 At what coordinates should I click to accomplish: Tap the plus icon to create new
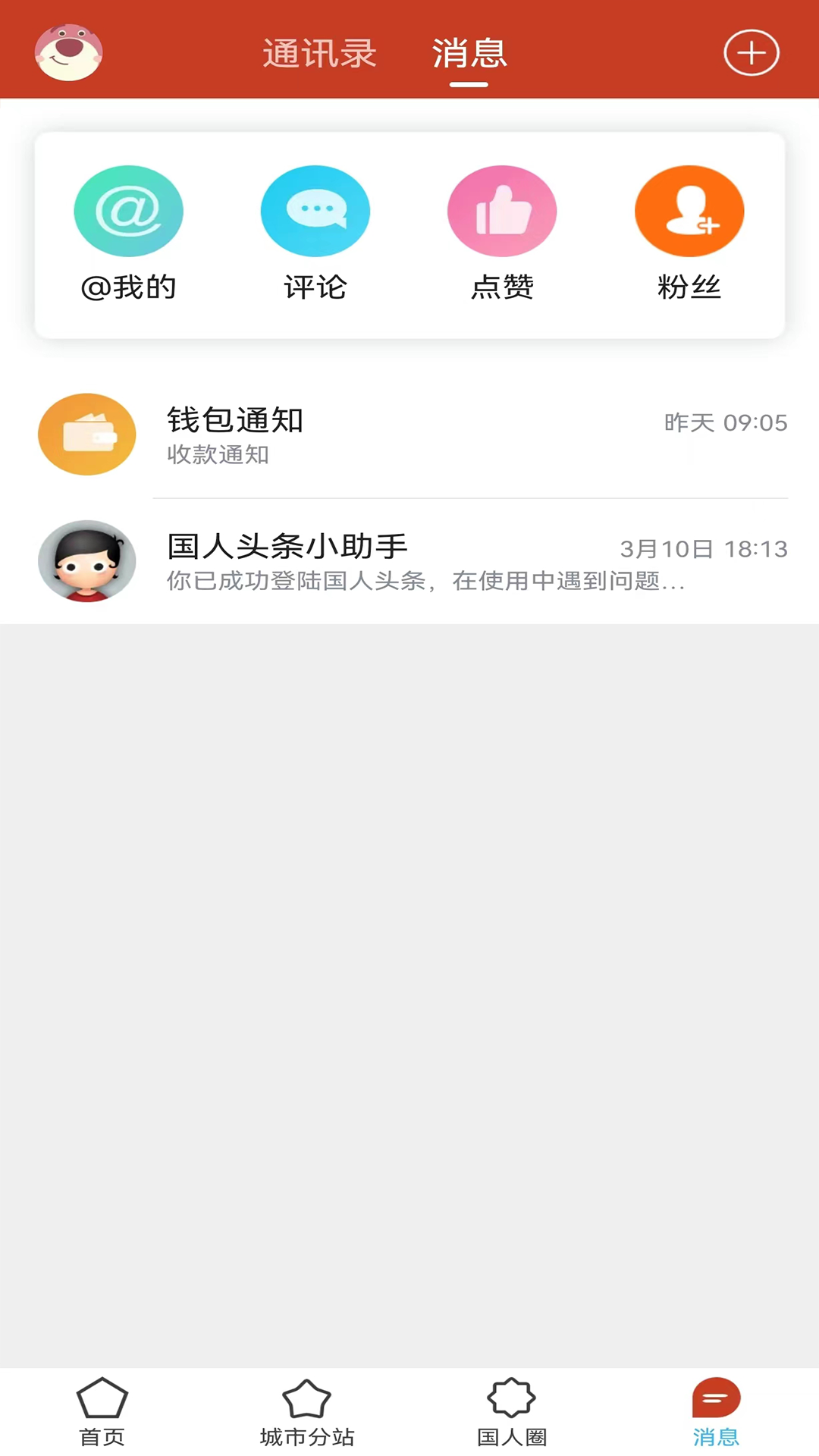(x=752, y=53)
